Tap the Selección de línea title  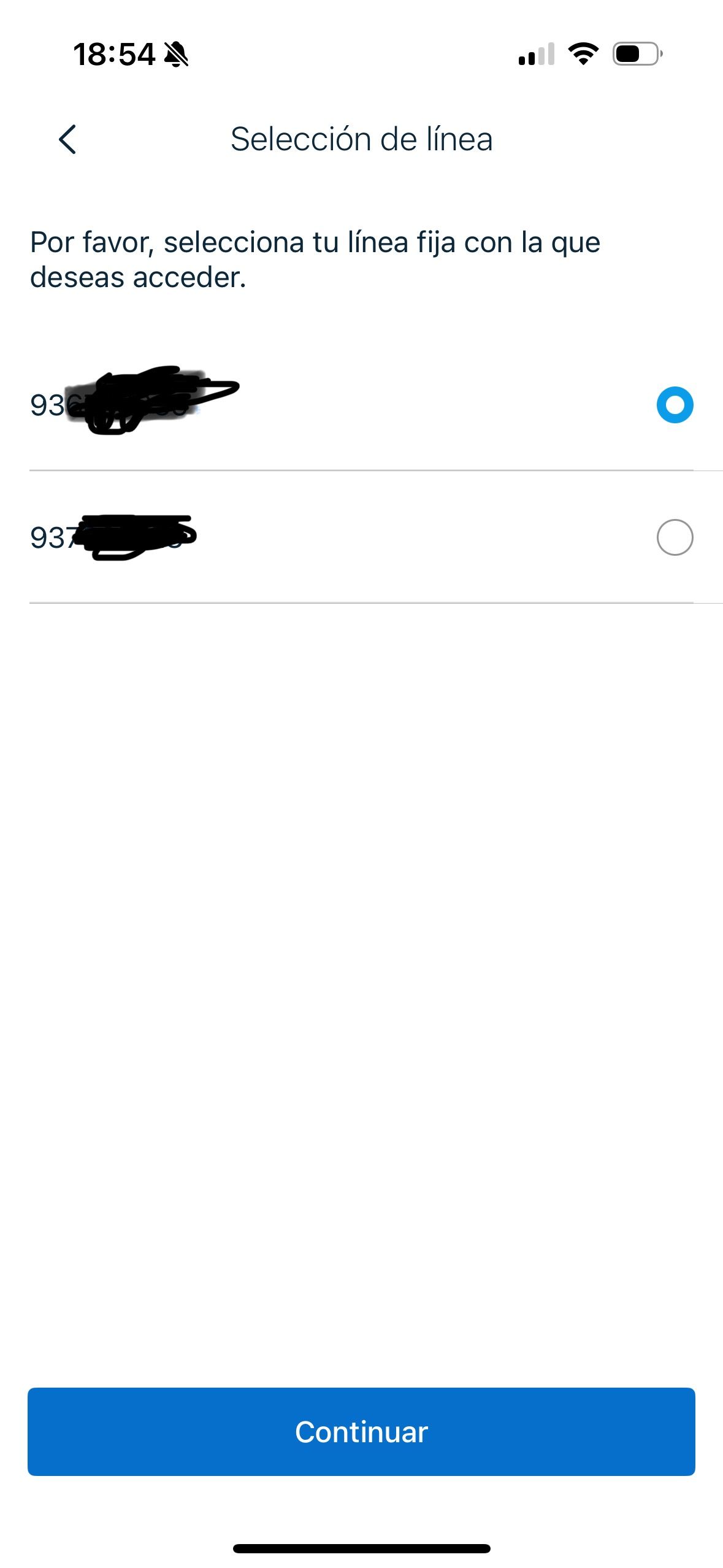[361, 140]
